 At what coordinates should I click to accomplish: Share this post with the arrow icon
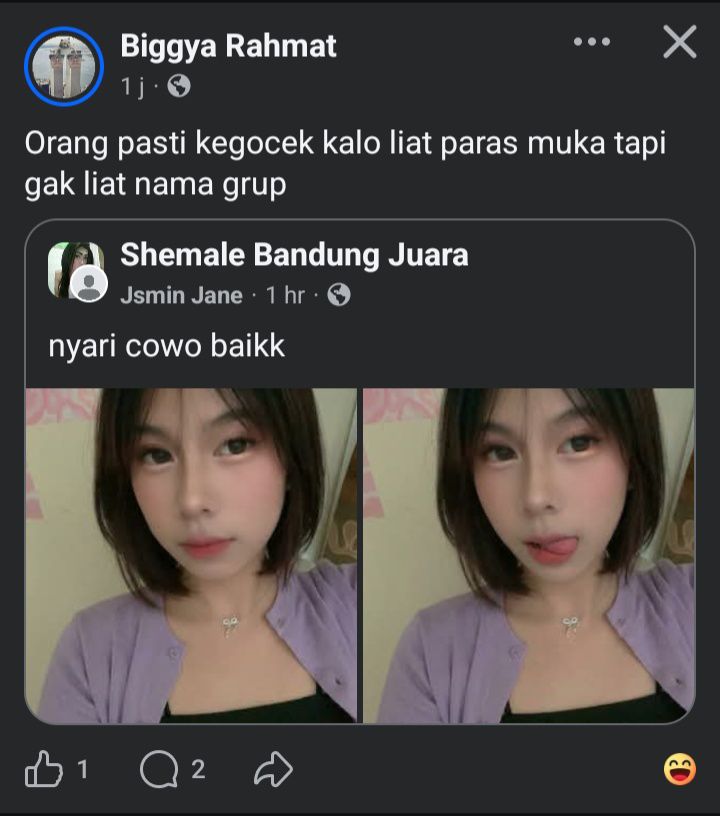click(x=273, y=769)
